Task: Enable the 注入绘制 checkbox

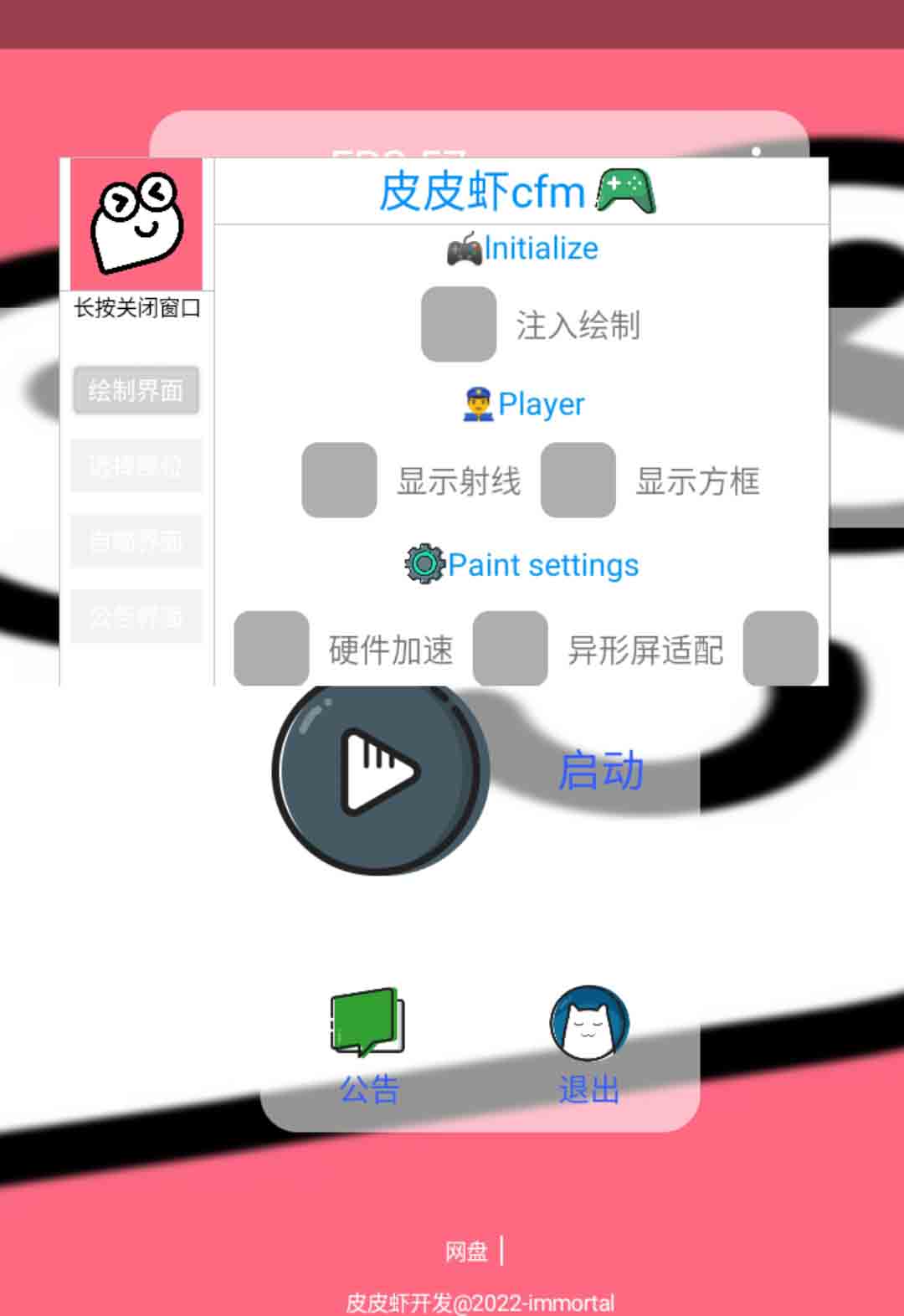Action: [459, 325]
